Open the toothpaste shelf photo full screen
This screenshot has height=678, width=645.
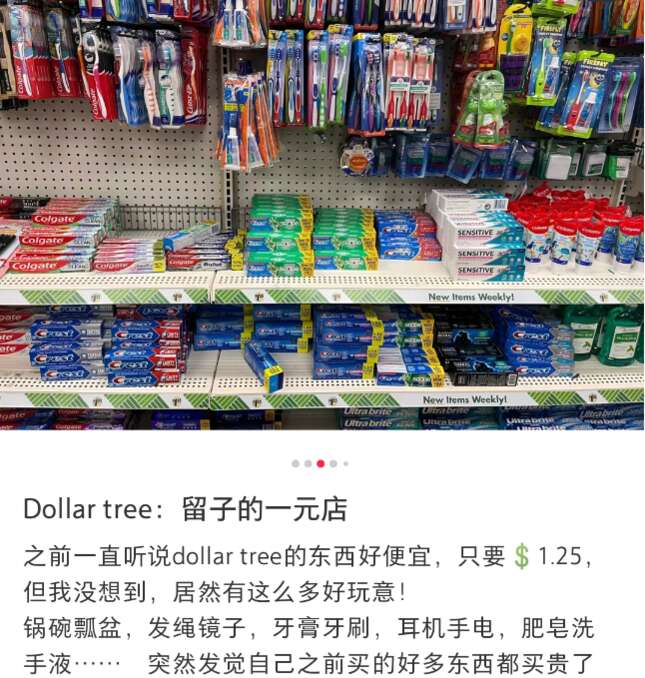322,215
